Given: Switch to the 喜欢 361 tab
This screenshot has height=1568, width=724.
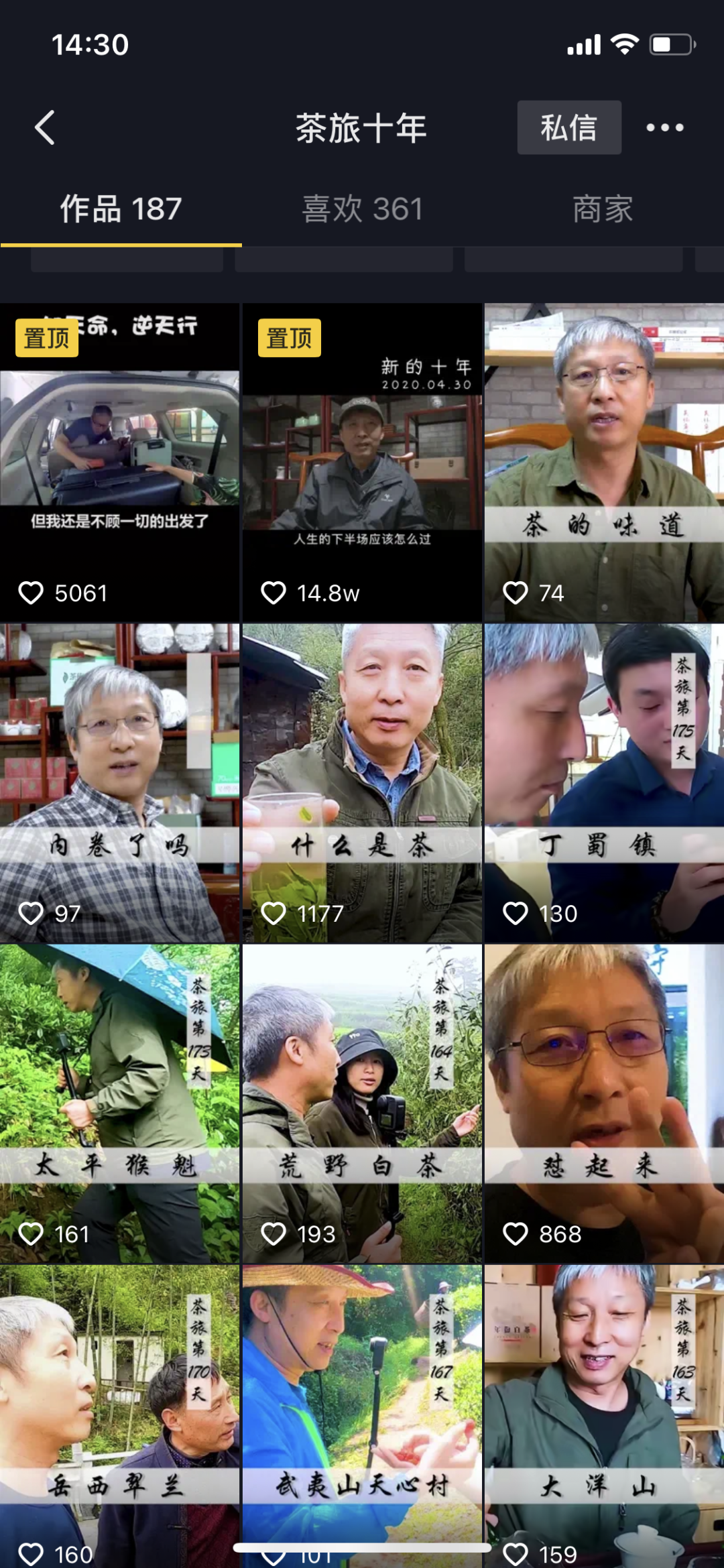Looking at the screenshot, I should coord(362,209).
